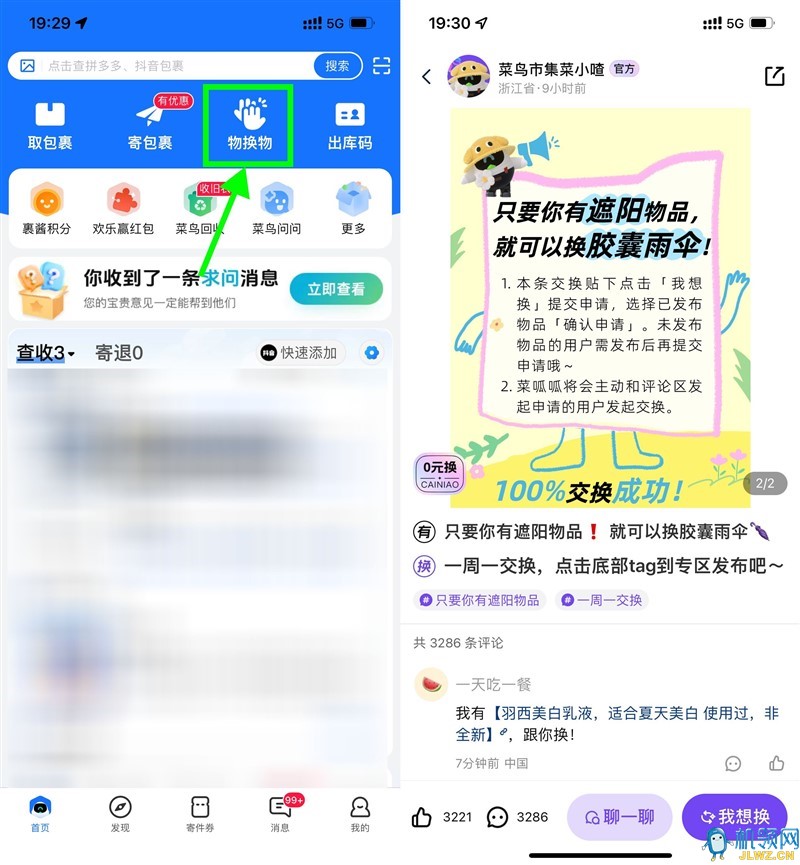Tap 立即查看 on the message banner

click(x=335, y=290)
